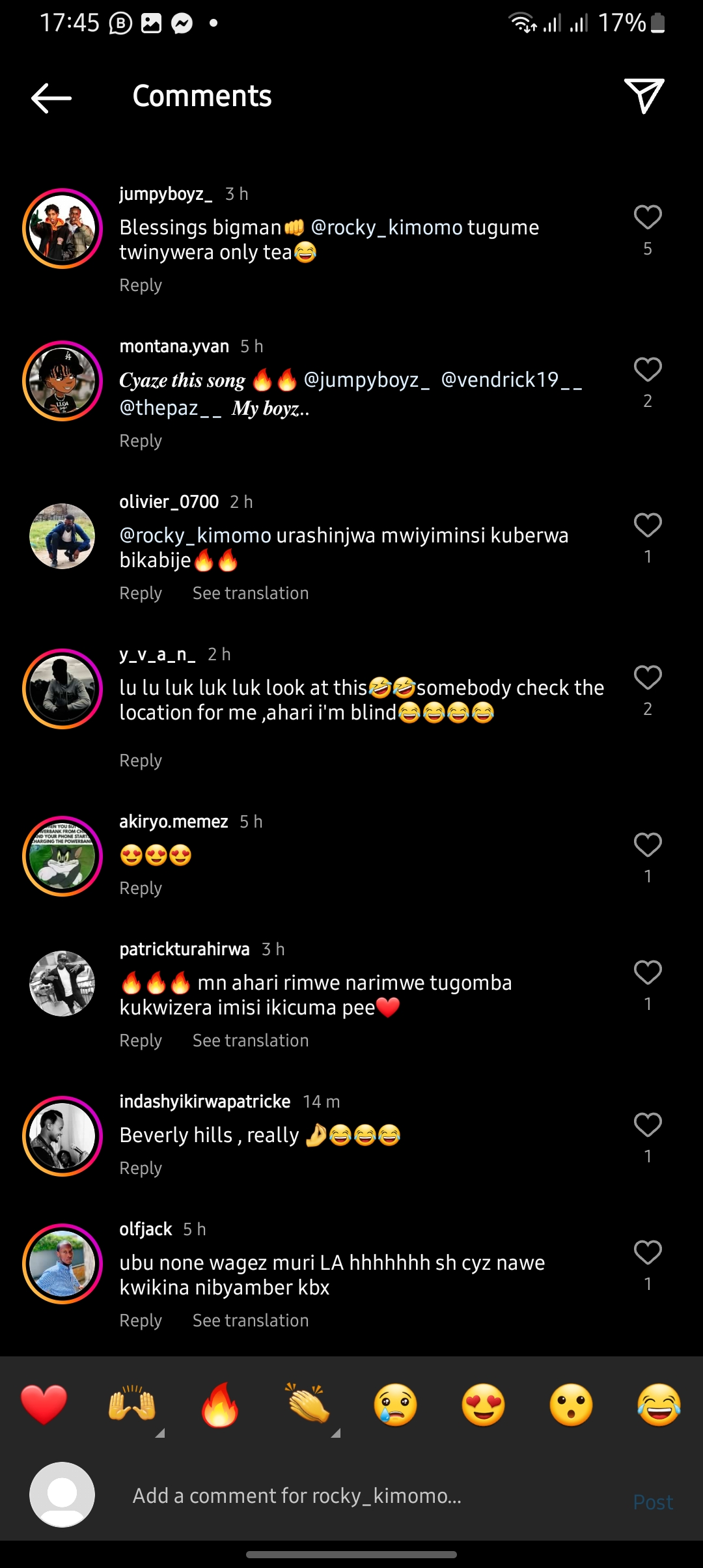703x1568 pixels.
Task: Open akiryo.memez's profile picture
Action: click(62, 856)
